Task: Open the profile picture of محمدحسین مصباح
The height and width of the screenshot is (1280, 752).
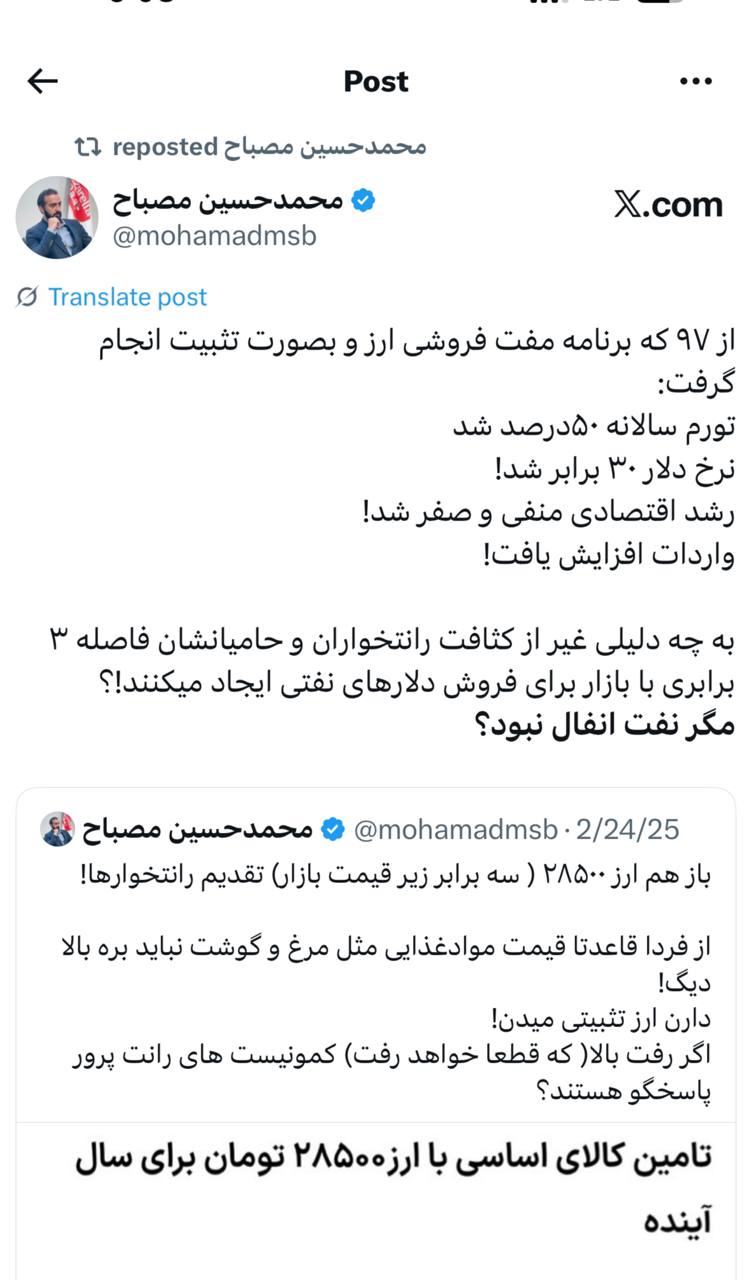Action: click(56, 218)
